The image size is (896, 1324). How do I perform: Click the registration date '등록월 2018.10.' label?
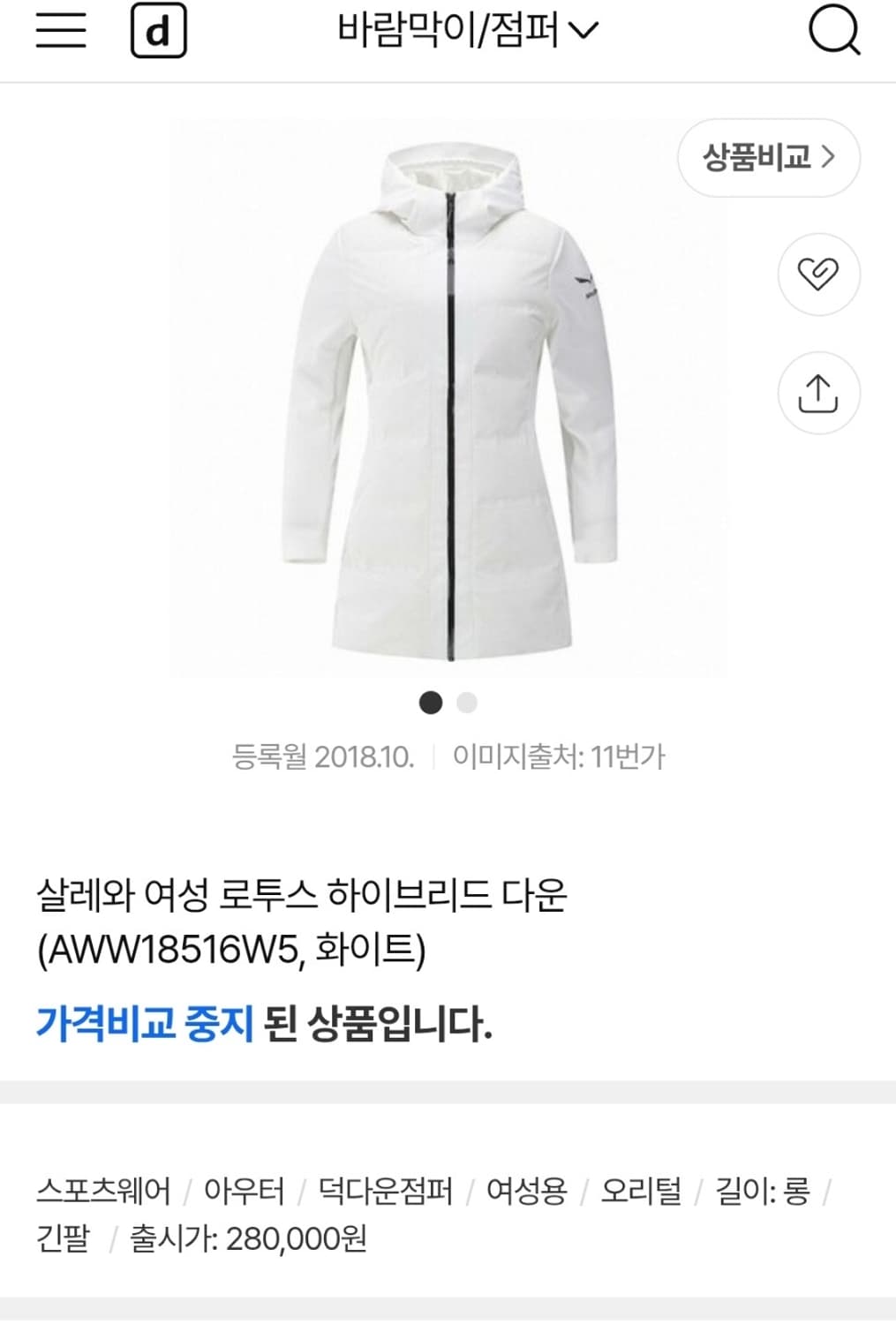tap(327, 755)
